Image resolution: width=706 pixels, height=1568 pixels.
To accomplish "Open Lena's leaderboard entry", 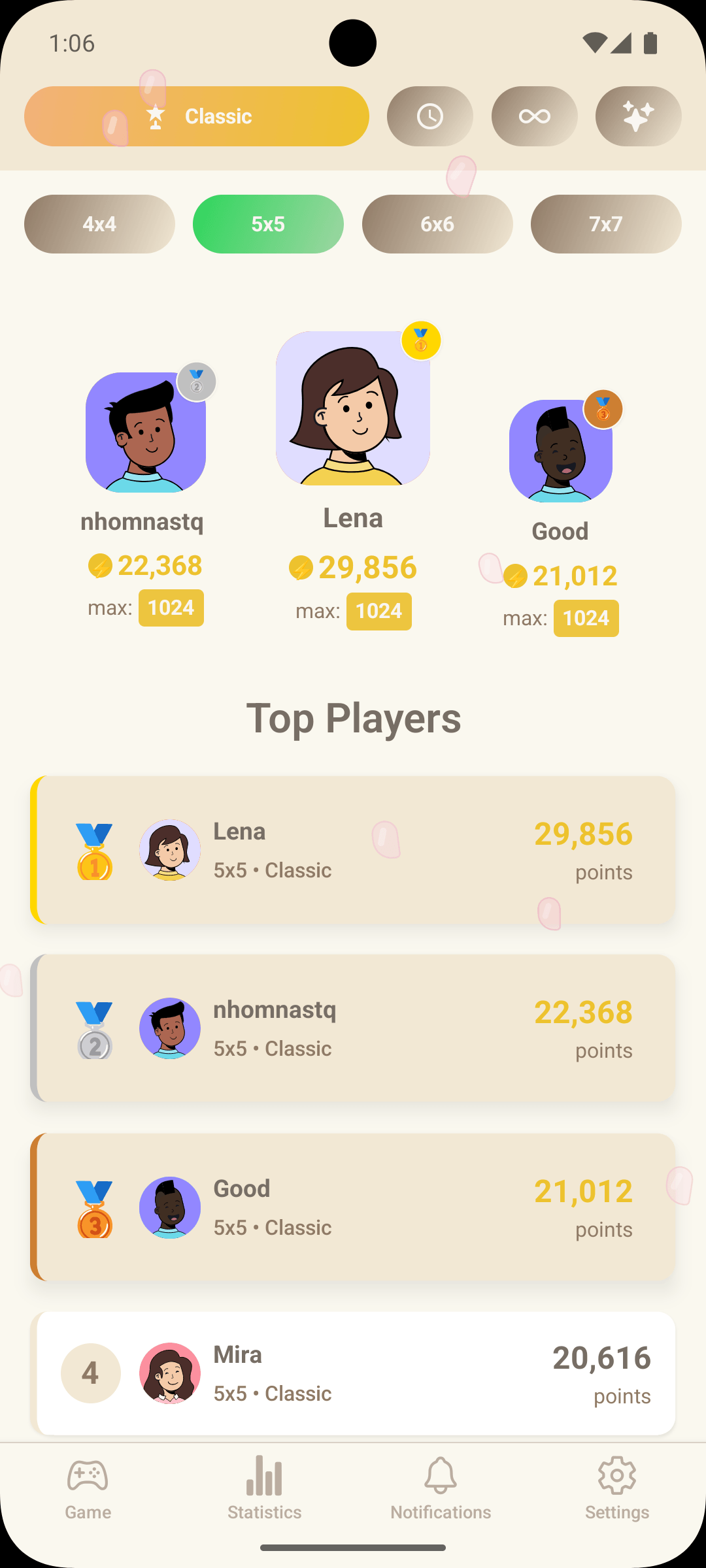I will (x=353, y=849).
